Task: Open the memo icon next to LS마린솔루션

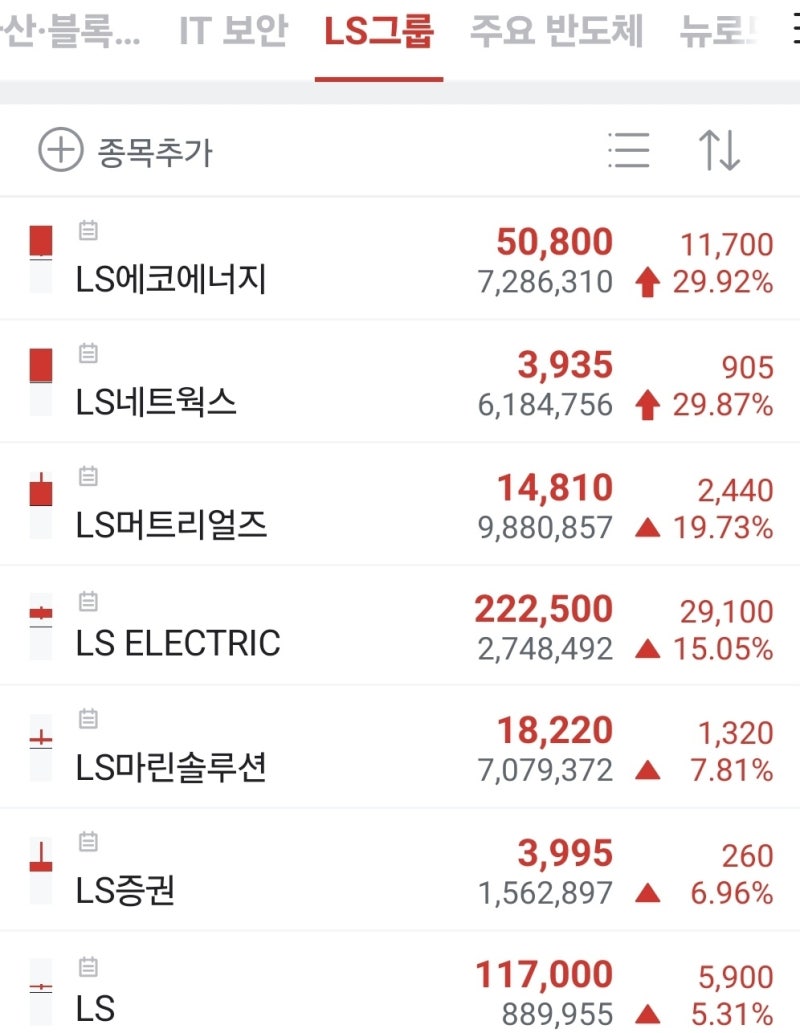Action: pos(88,720)
